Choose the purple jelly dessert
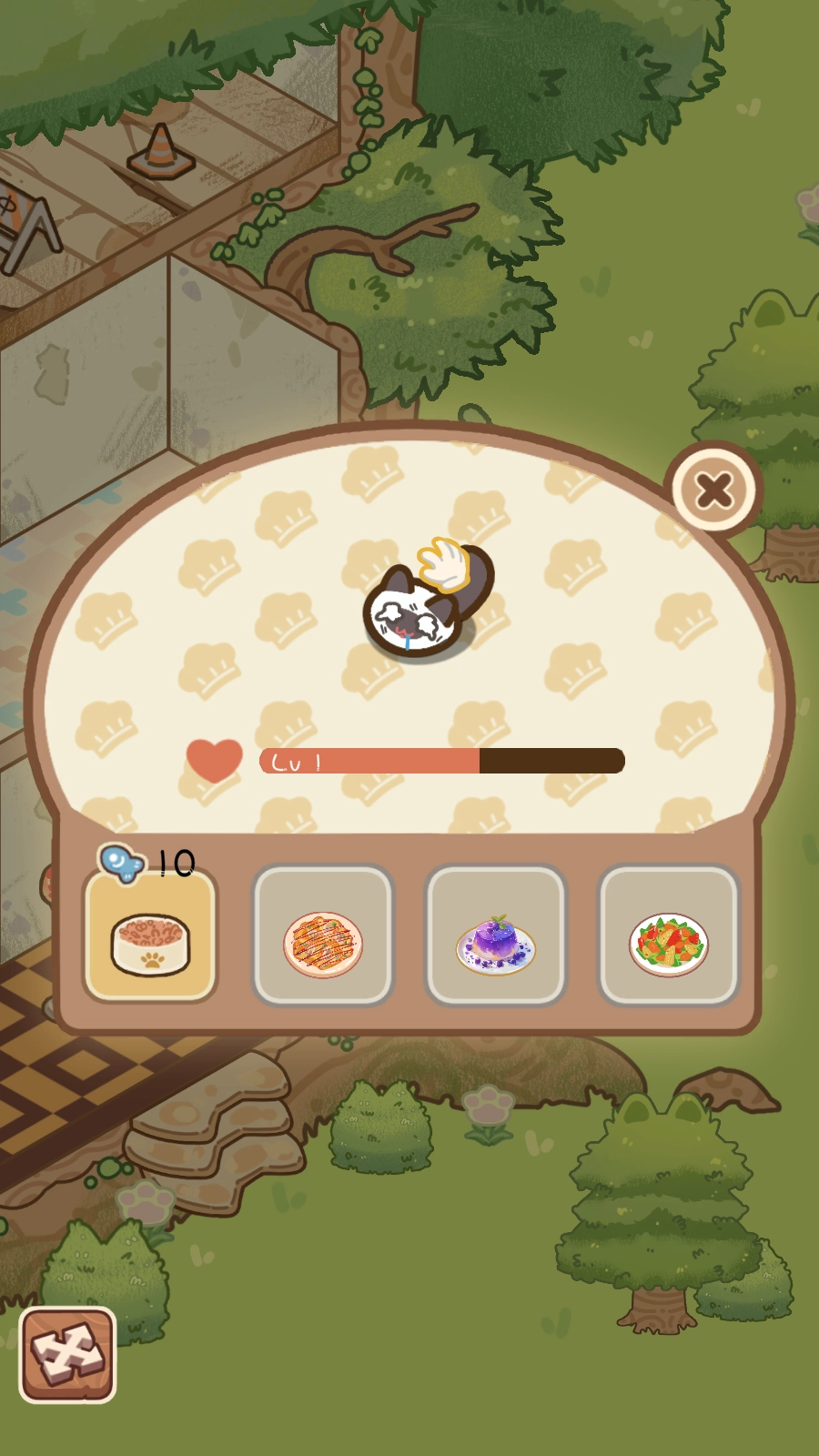Image resolution: width=819 pixels, height=1456 pixels. 496,937
